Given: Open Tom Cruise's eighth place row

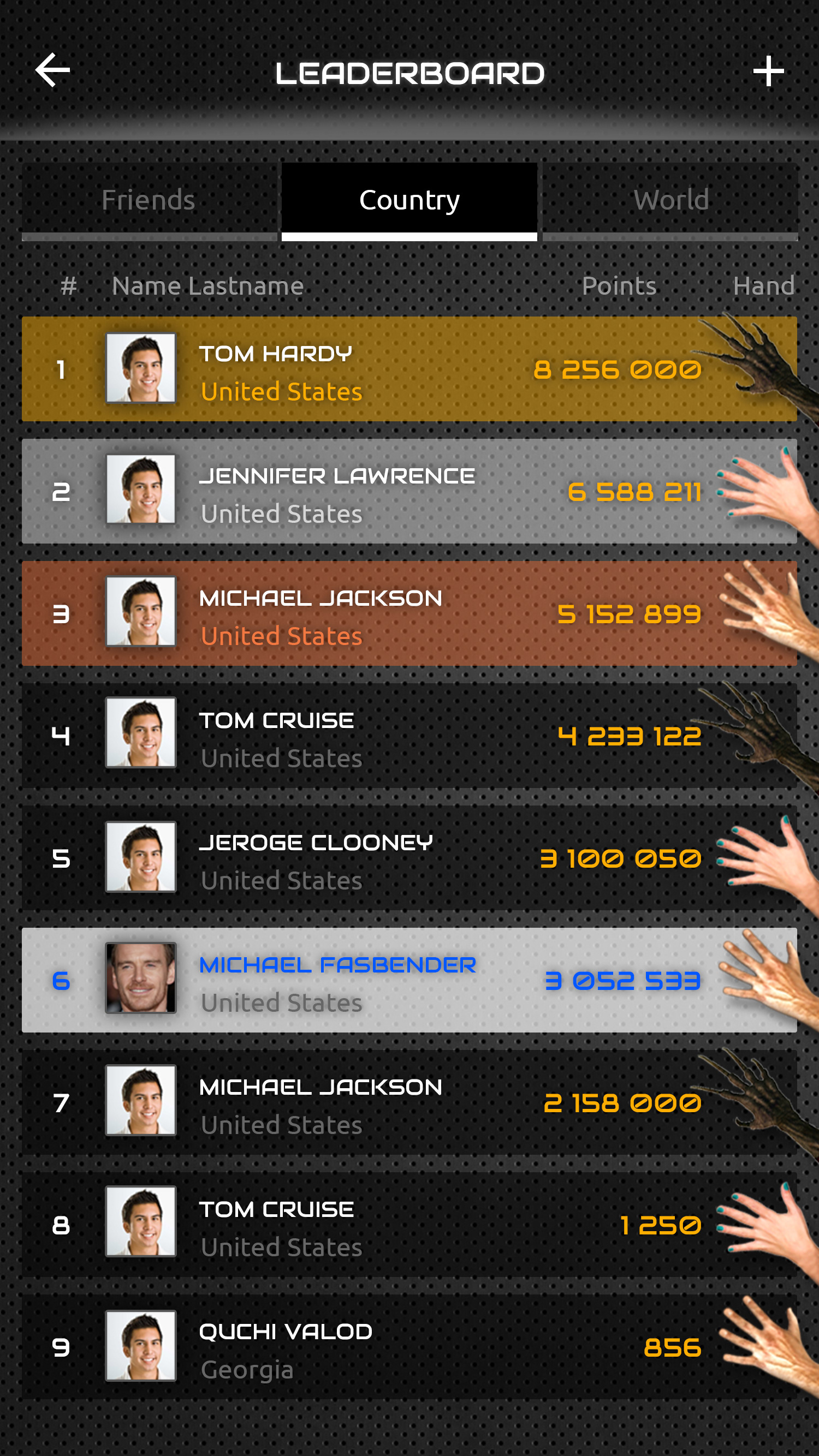Looking at the screenshot, I should point(409,1224).
